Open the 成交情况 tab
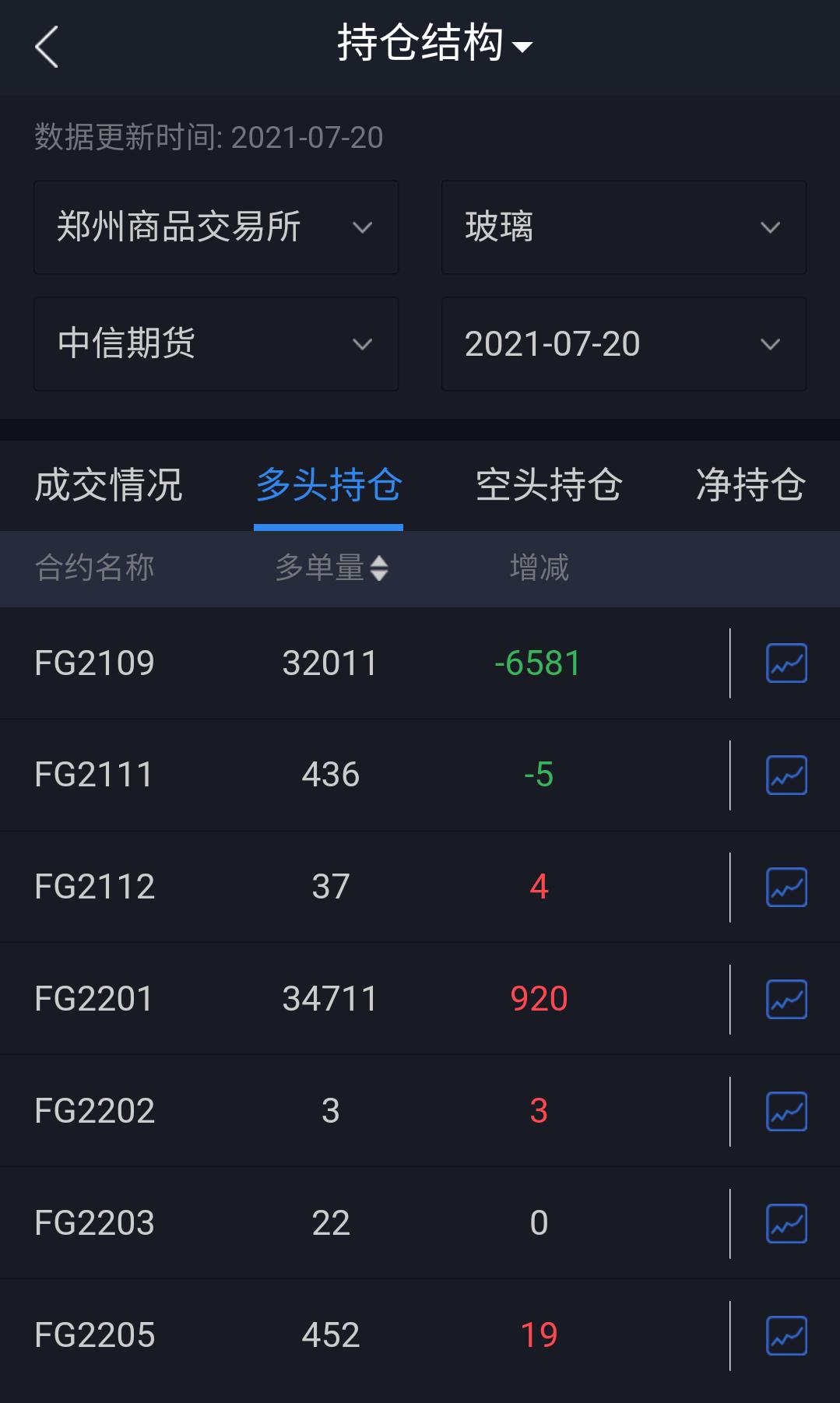This screenshot has height=1403, width=840. (107, 484)
